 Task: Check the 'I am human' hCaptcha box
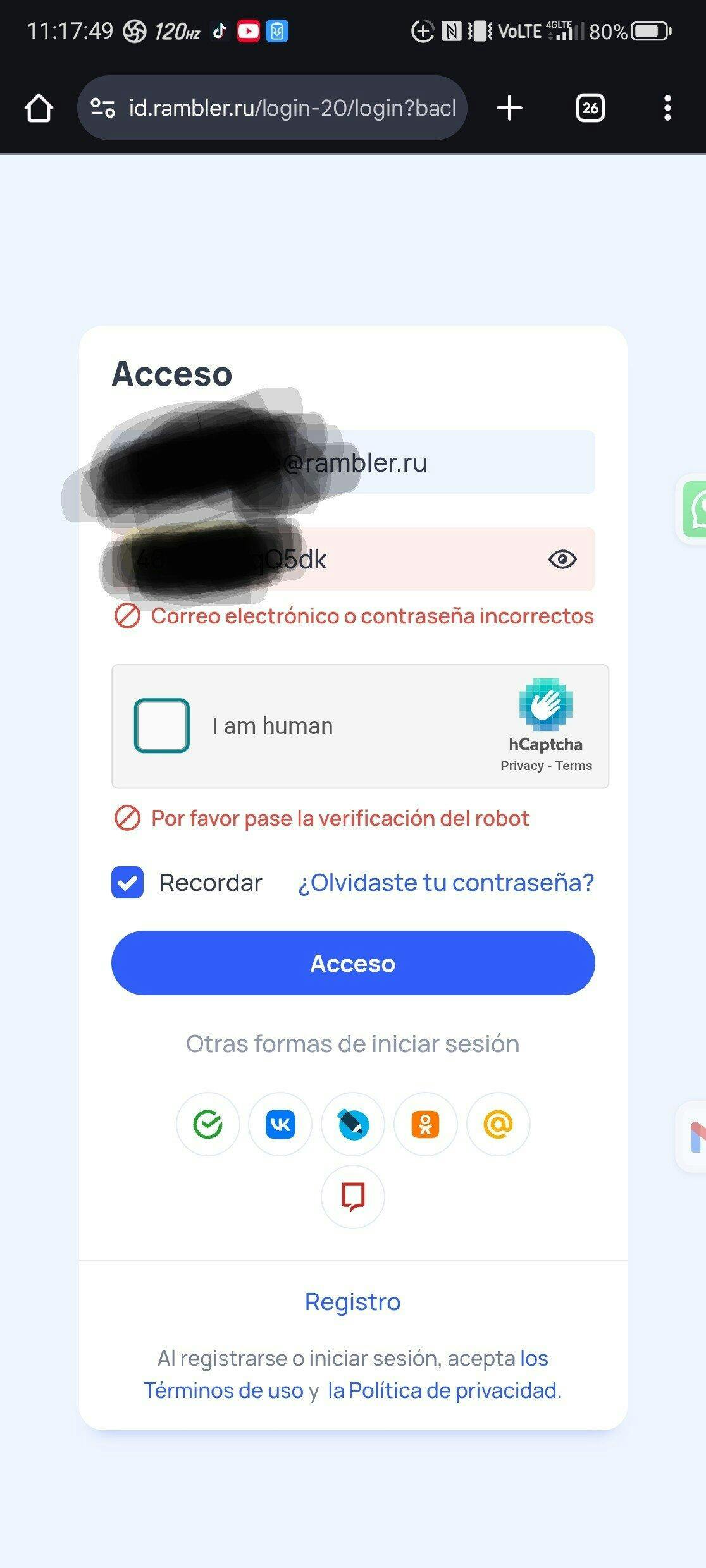[162, 725]
